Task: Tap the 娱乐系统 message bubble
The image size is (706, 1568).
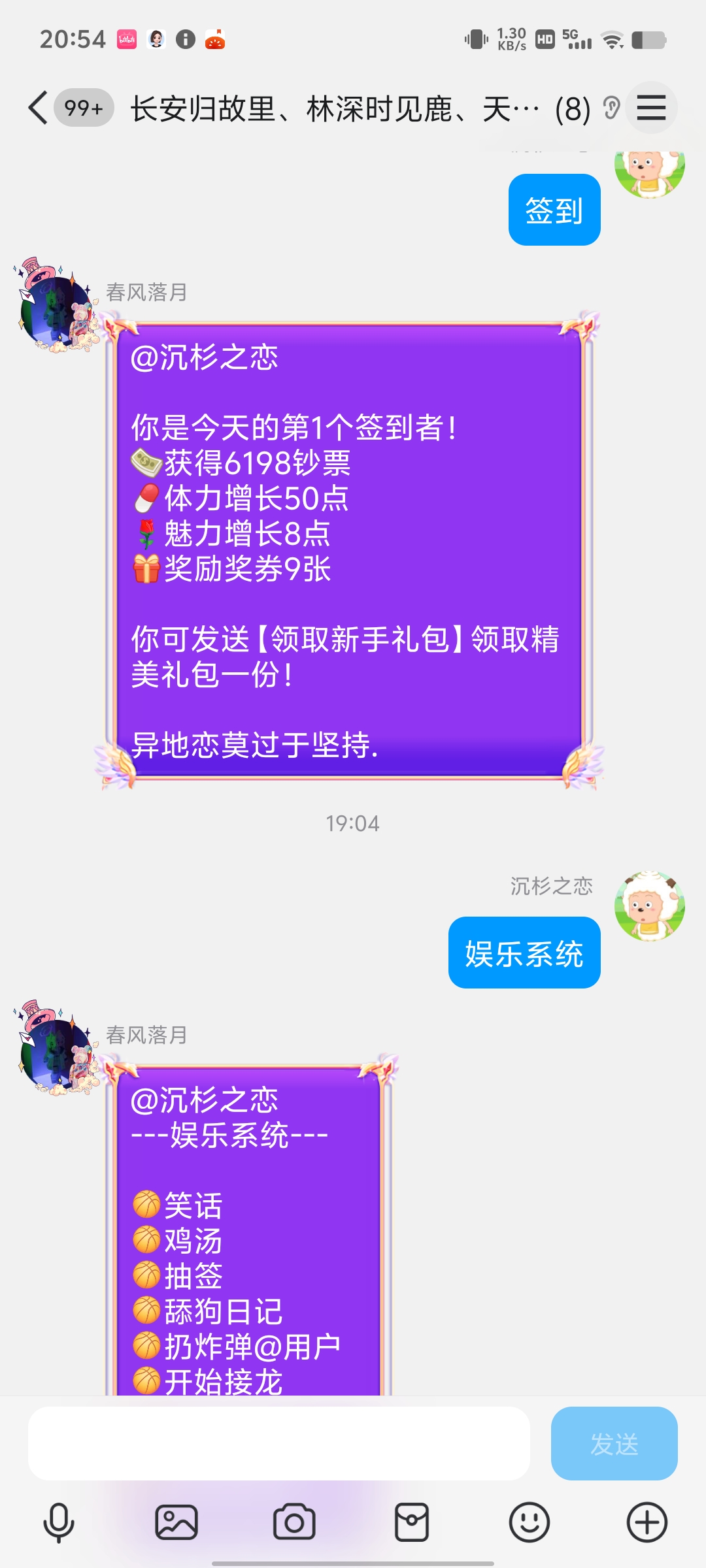Action: [x=524, y=953]
